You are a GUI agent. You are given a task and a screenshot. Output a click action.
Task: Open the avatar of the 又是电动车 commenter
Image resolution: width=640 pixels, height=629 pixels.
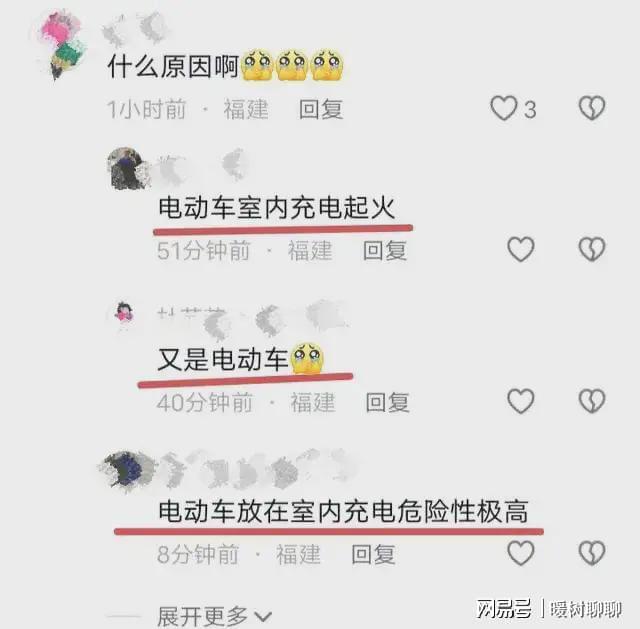(124, 314)
